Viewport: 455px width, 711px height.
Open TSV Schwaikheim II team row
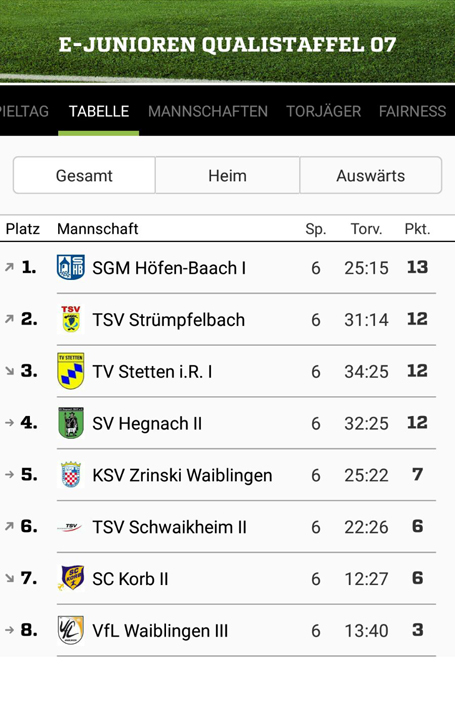[227, 527]
